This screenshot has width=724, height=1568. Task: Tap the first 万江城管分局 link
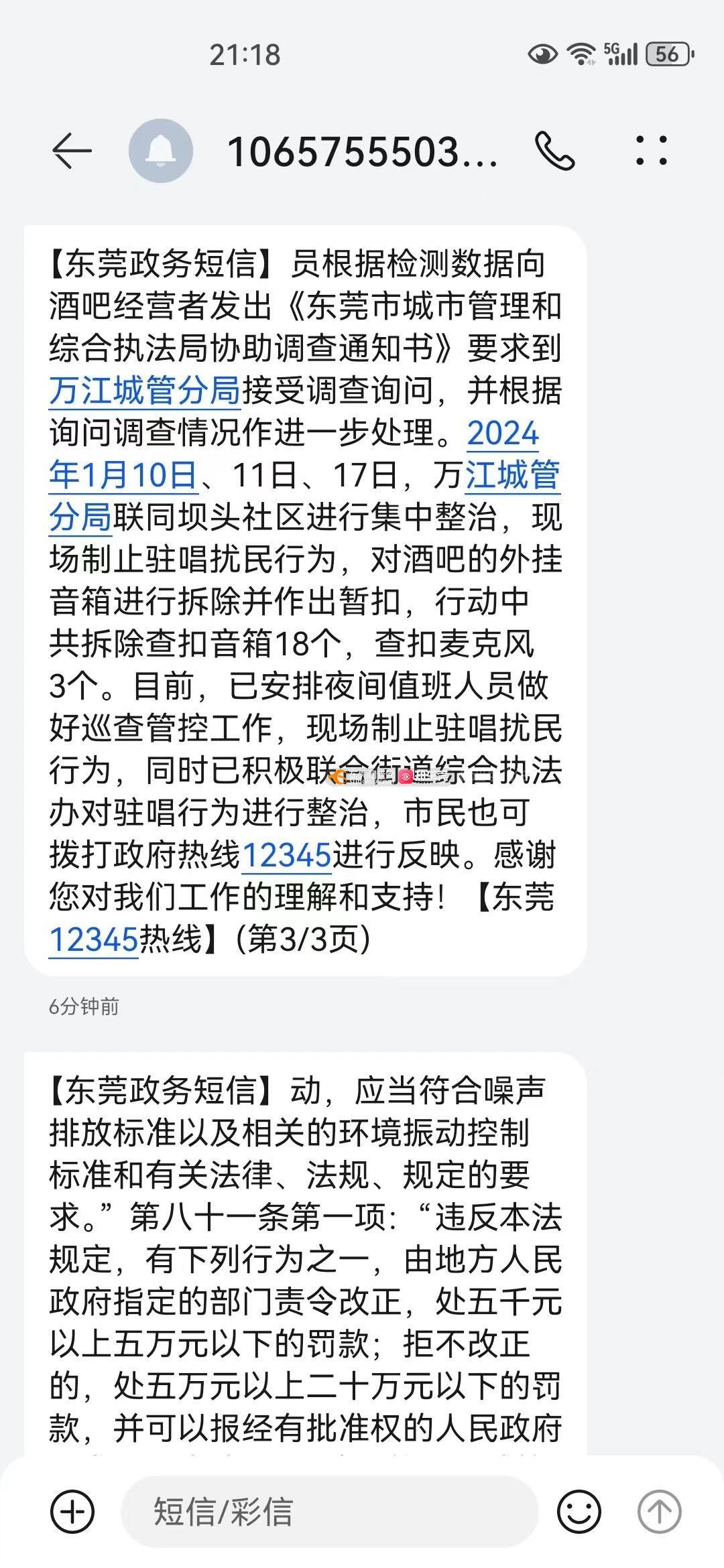[x=145, y=391]
